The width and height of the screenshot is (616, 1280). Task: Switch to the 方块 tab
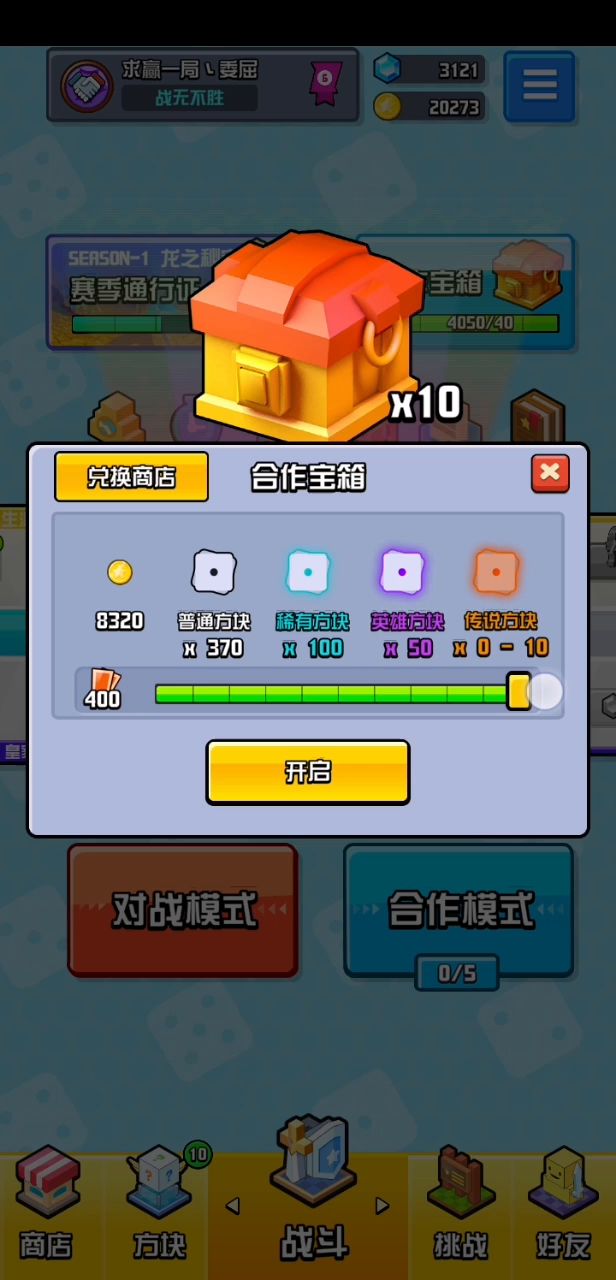(160, 1207)
